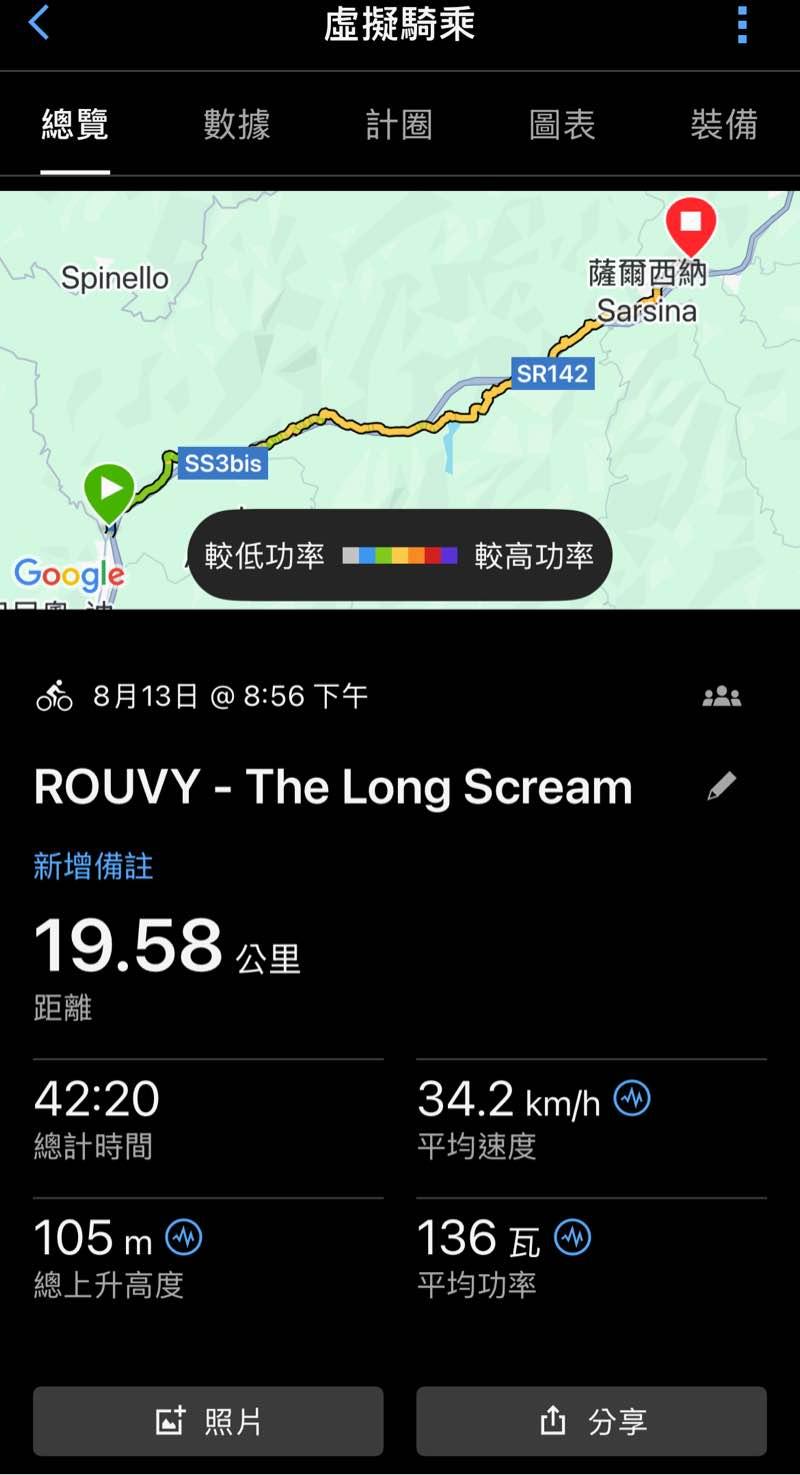Tap info icon beside 平均功率 136 瓦
800x1475 pixels.
coord(573,1238)
